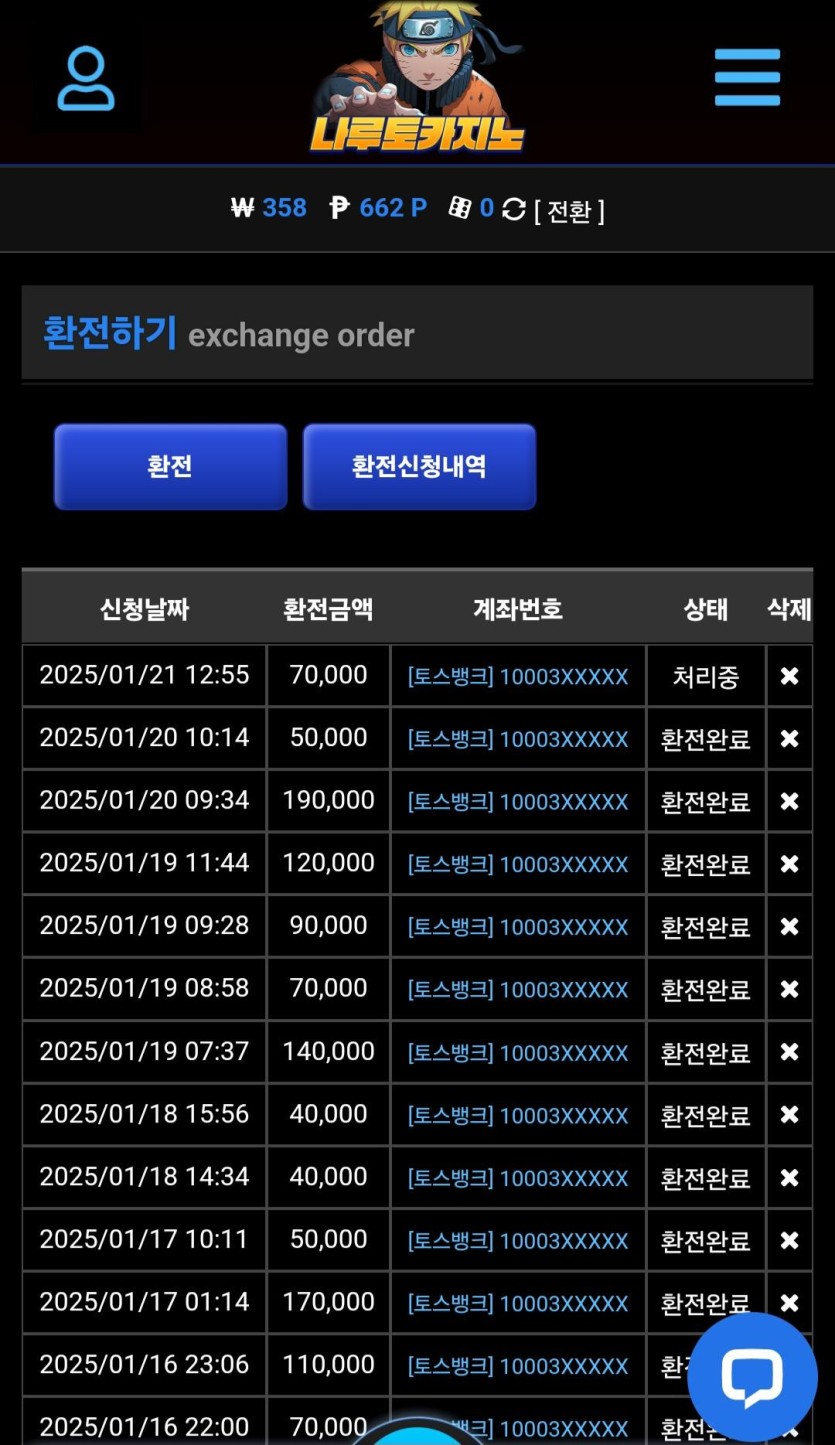
Task: Delete the 2025/01/19 11:44 record
Action: tap(789, 864)
